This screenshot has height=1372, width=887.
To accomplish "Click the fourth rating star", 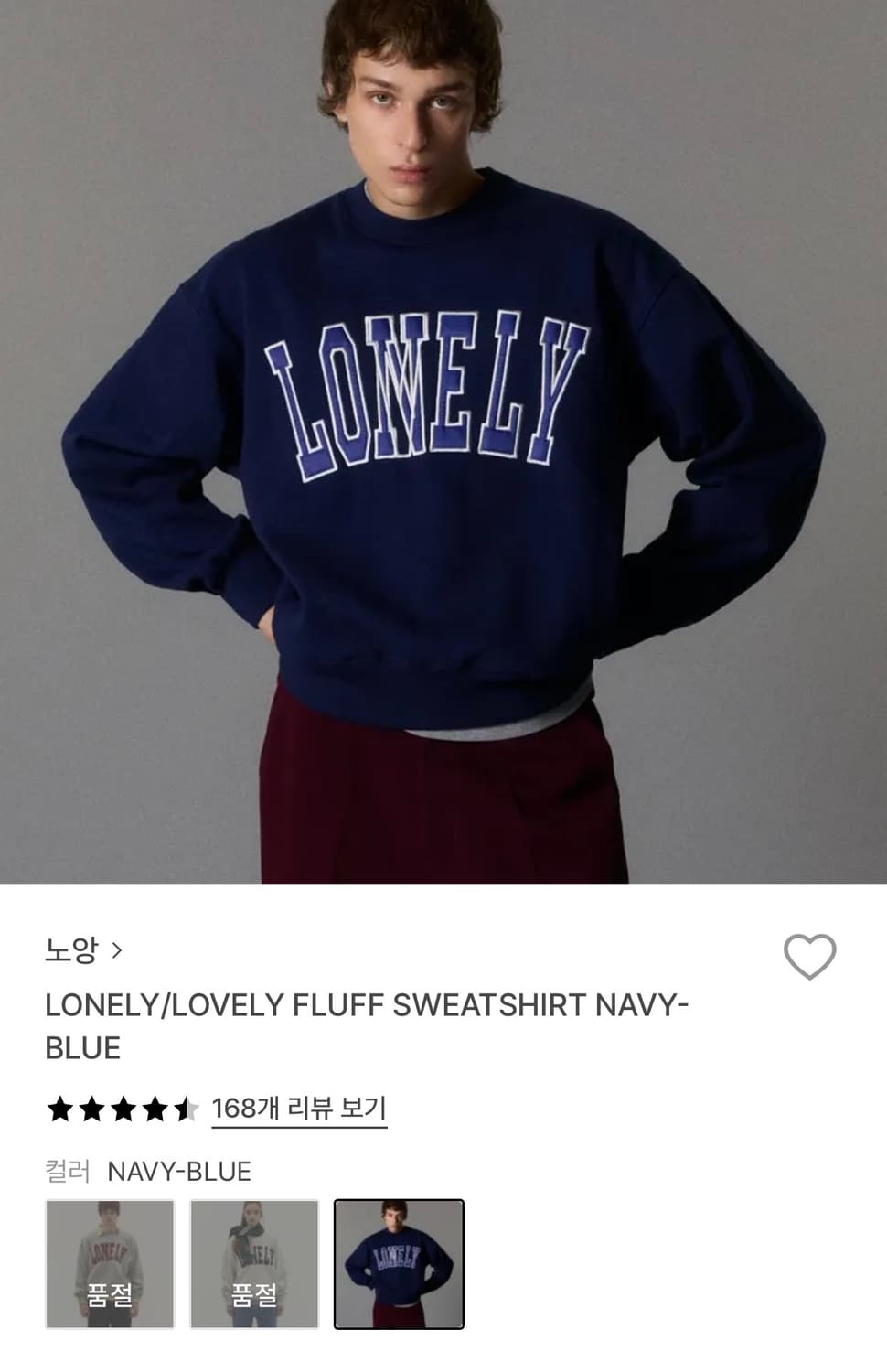I will 156,1108.
